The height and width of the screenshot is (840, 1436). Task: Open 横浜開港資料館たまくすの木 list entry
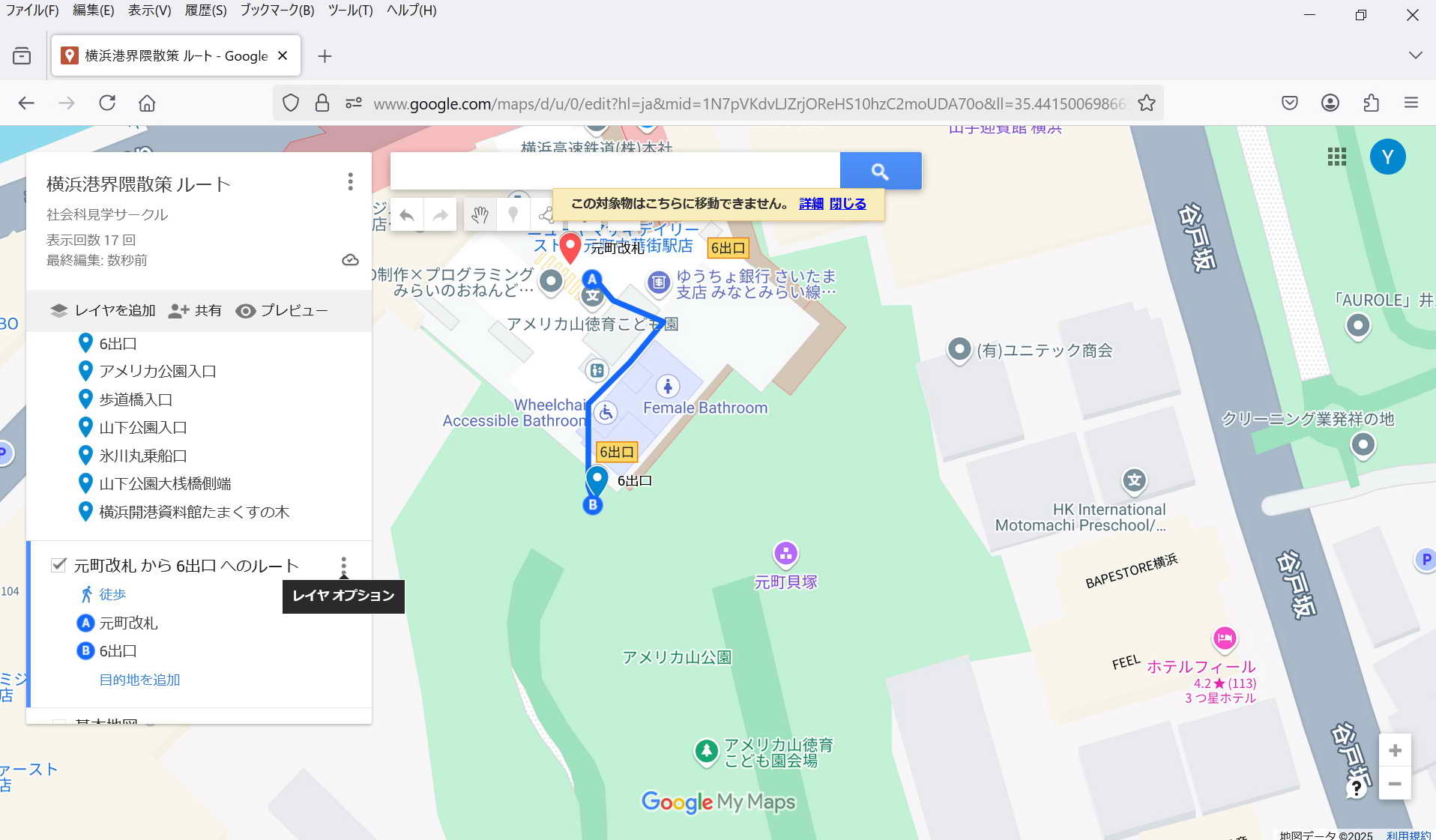[194, 512]
